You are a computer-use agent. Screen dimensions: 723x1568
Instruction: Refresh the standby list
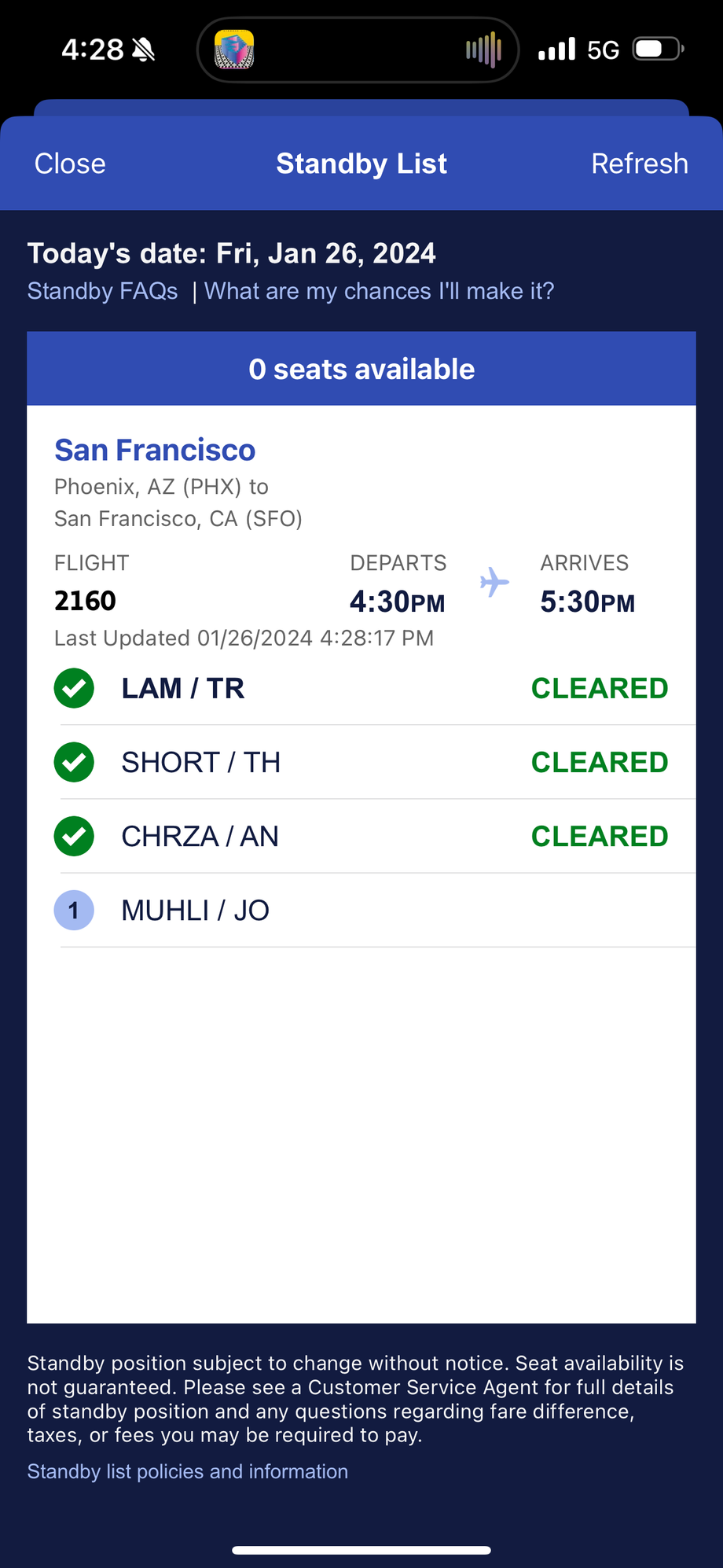639,164
